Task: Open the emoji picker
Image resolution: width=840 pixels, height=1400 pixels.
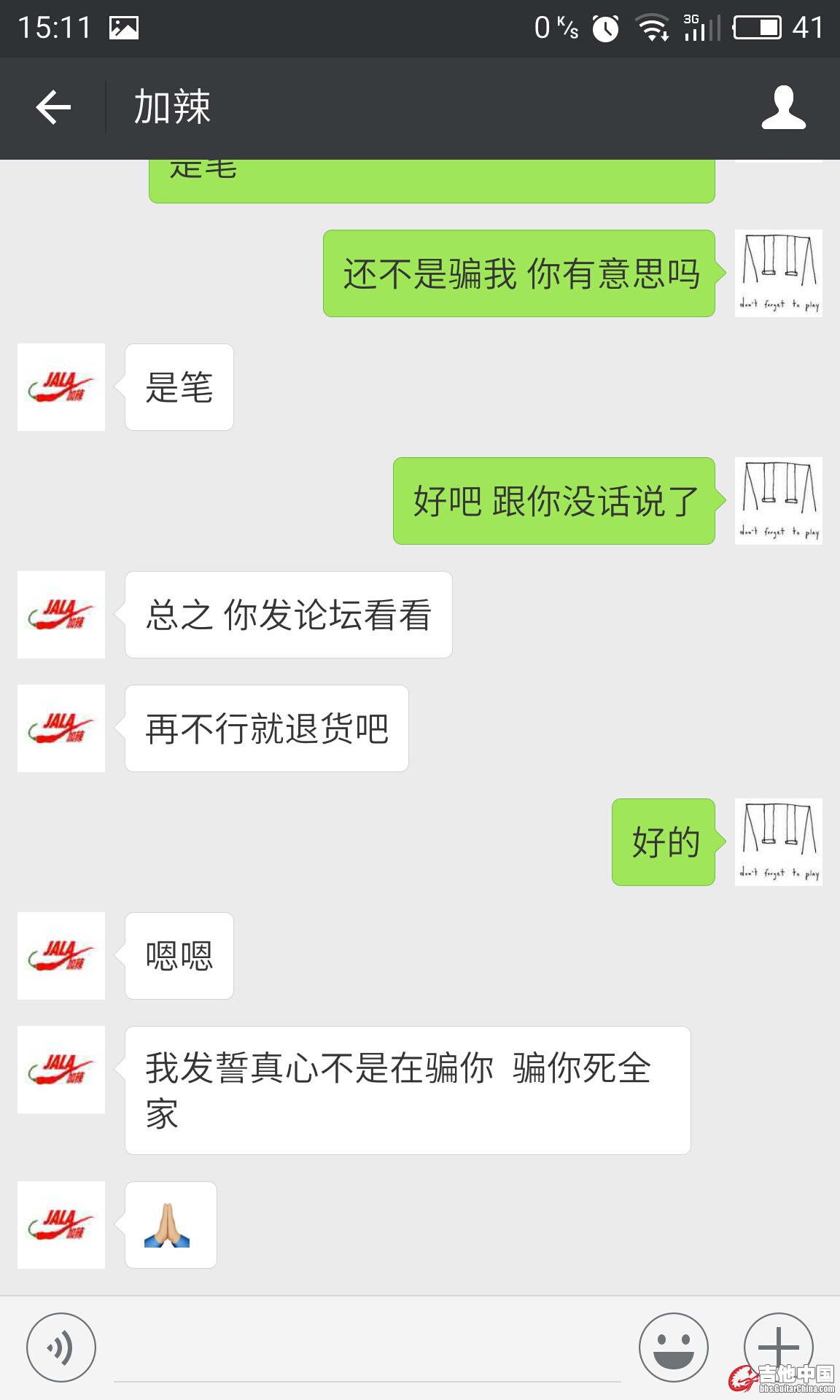Action: (673, 1347)
